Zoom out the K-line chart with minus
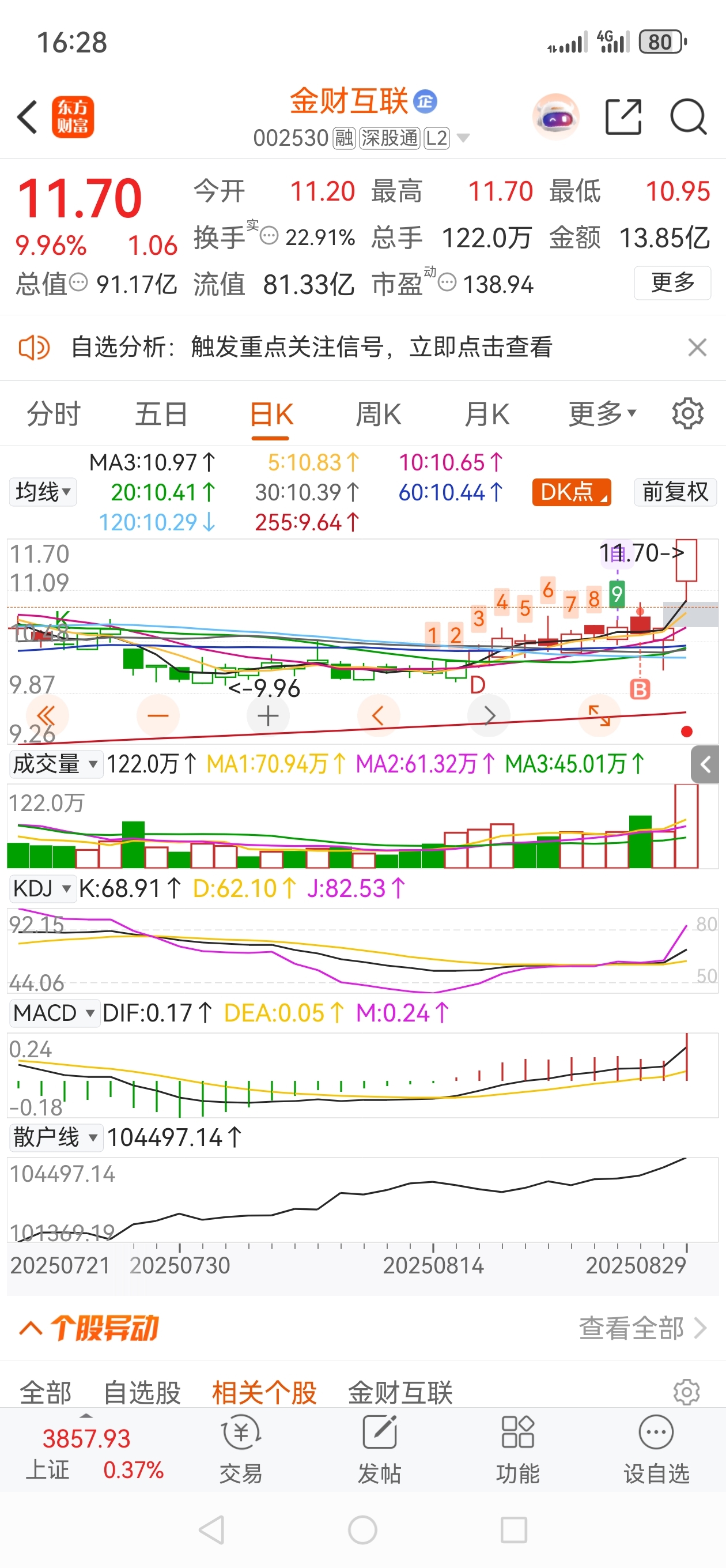 158,716
